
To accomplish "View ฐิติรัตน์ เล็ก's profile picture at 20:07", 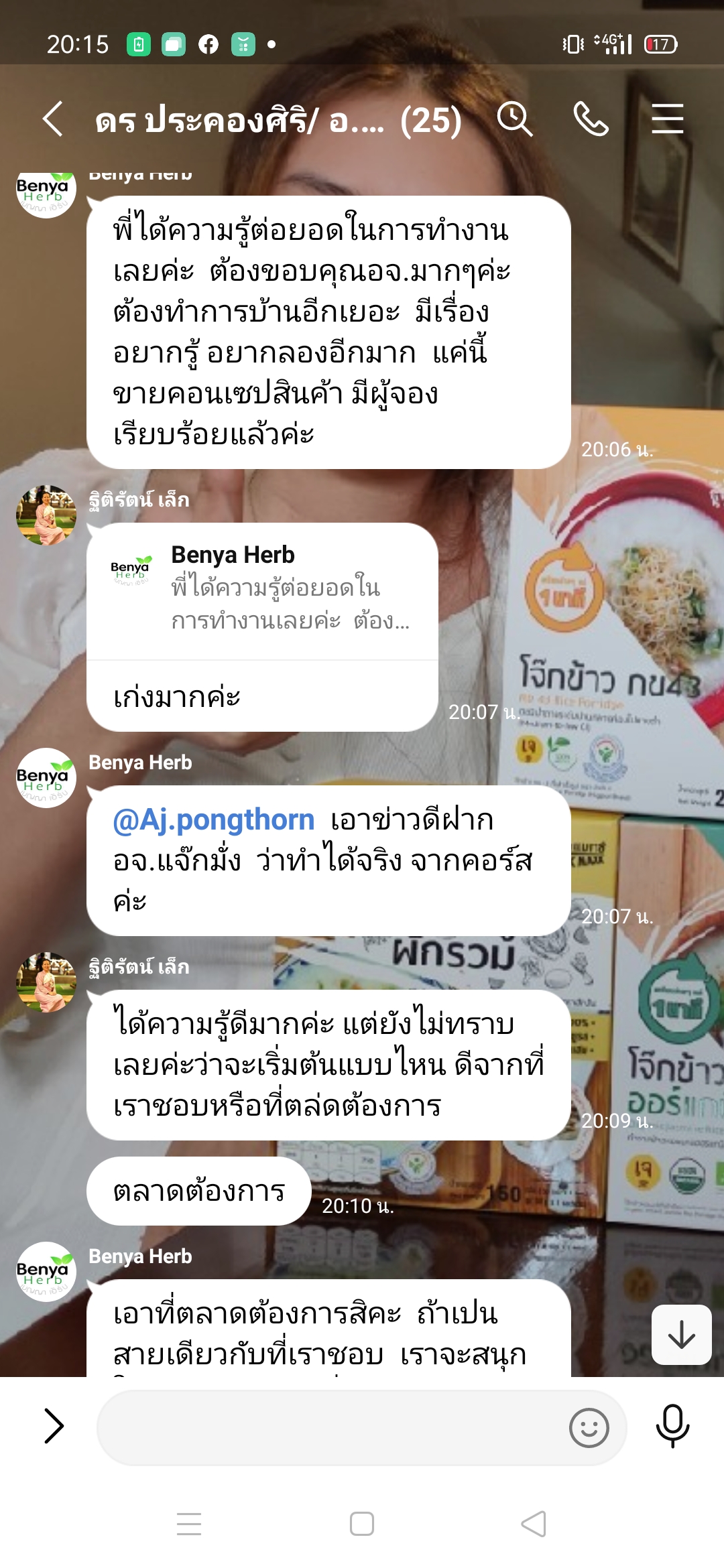I will pos(46,515).
